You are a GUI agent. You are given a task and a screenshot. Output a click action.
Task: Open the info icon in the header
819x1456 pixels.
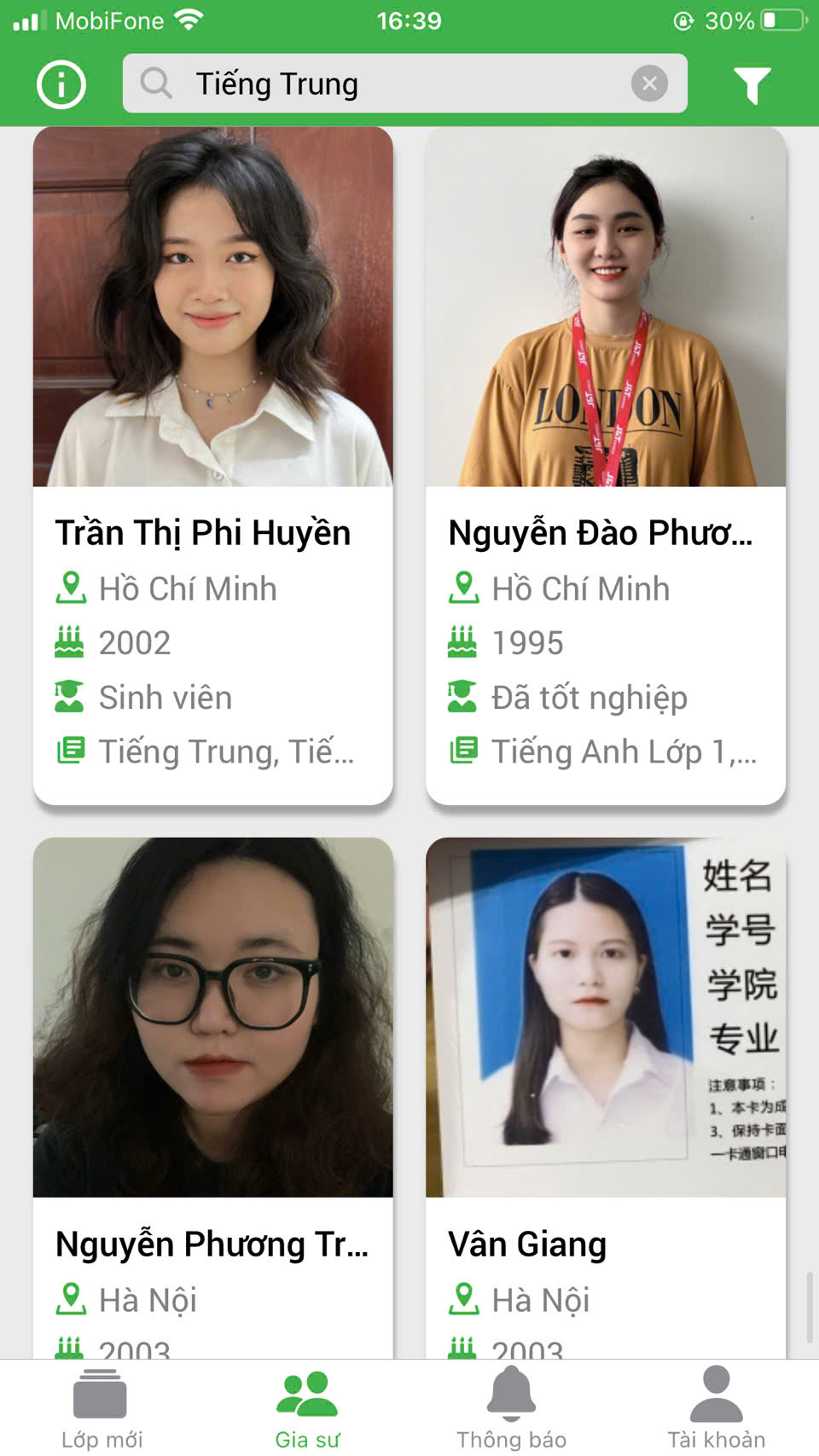click(x=61, y=84)
